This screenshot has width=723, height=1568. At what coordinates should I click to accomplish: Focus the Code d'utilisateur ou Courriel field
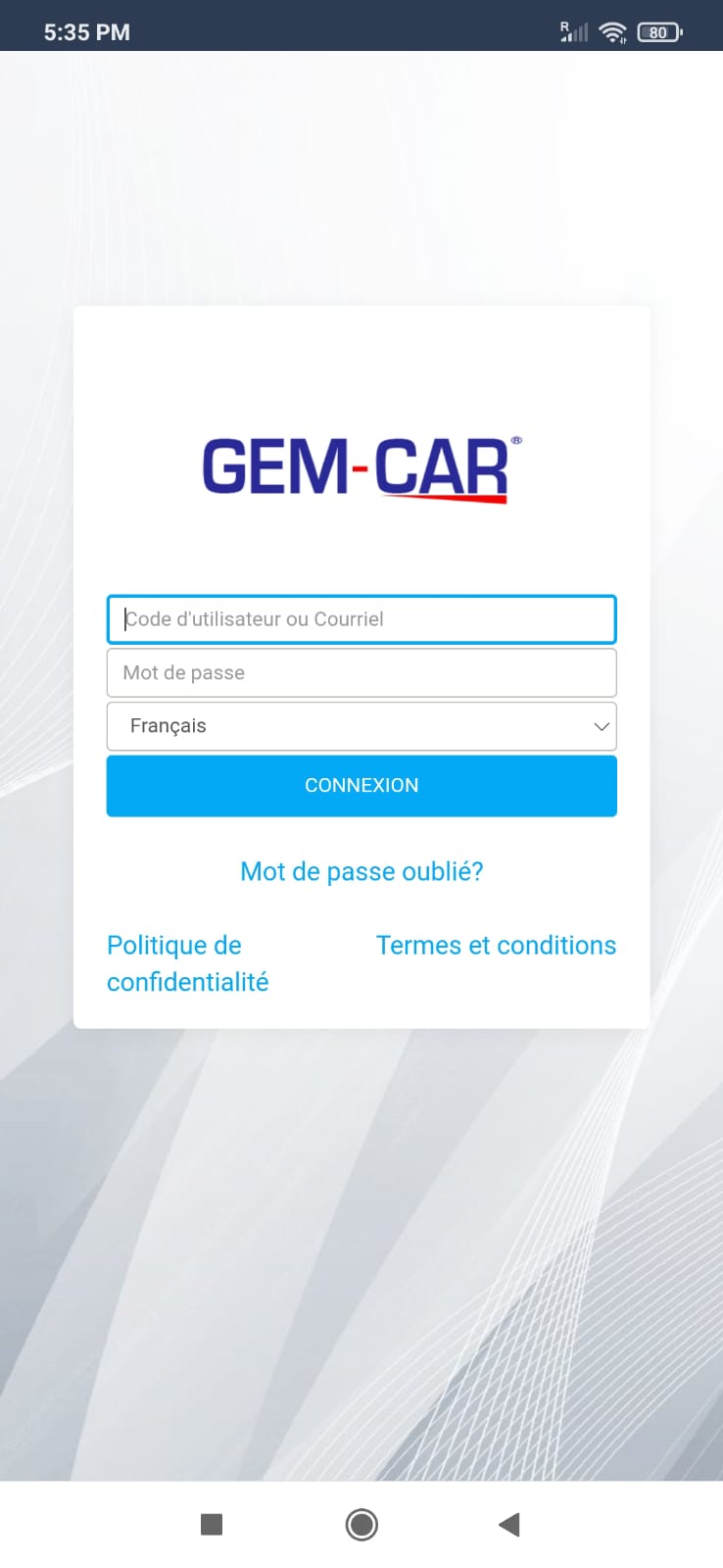click(x=361, y=619)
